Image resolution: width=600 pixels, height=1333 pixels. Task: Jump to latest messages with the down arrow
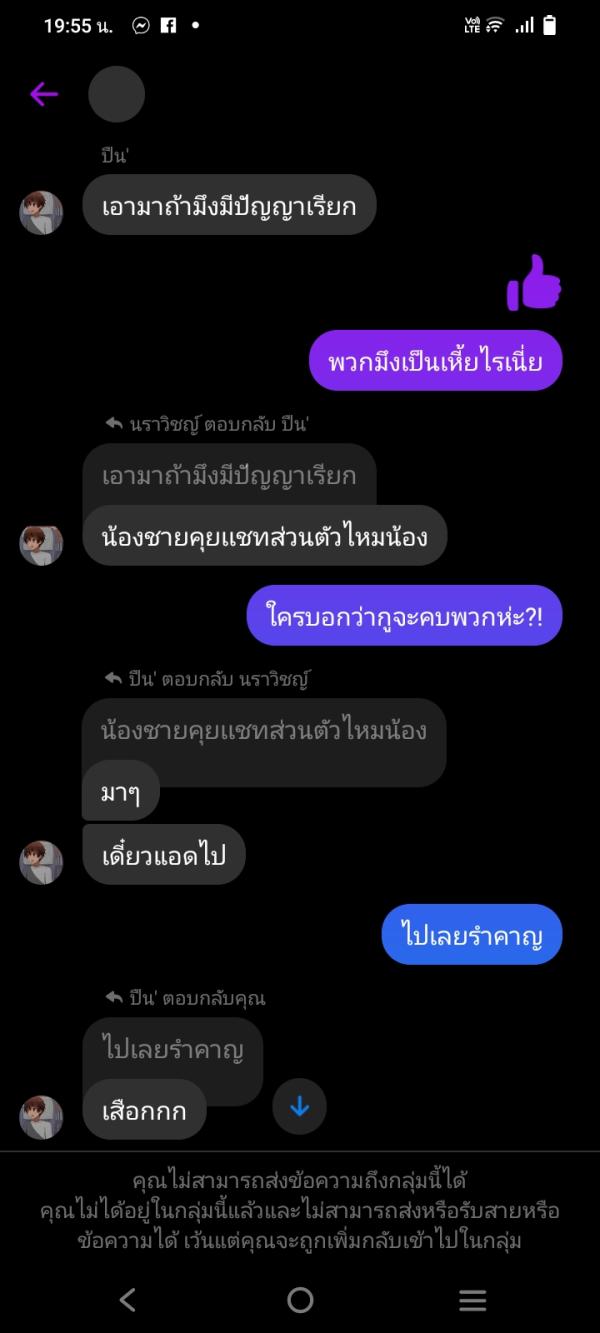coord(299,1107)
